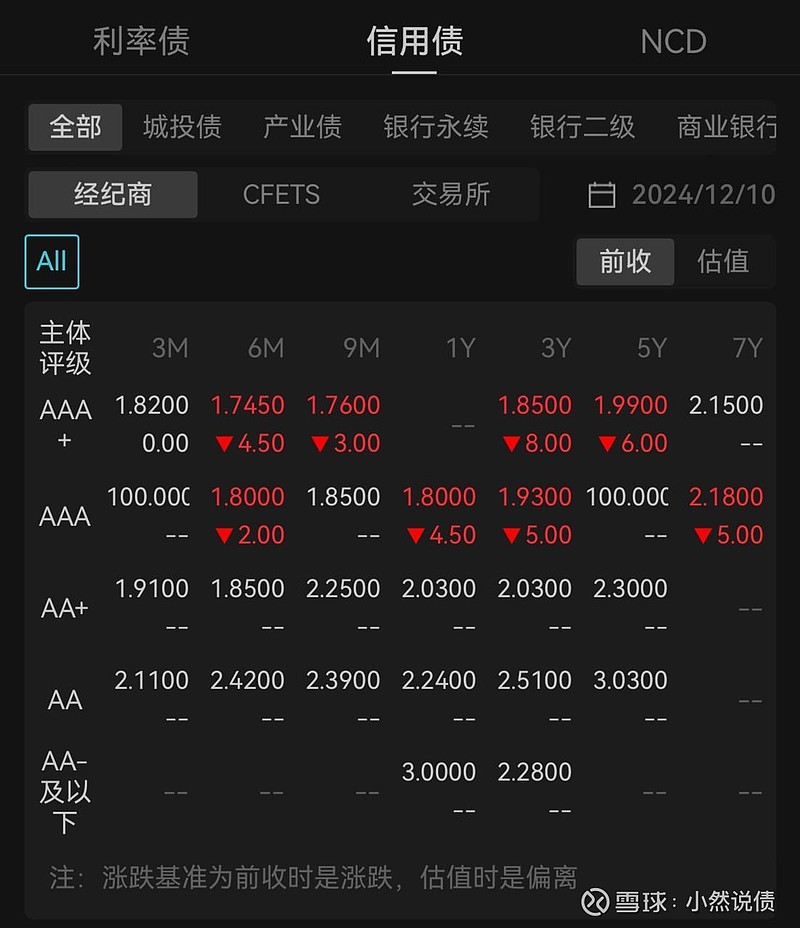Select the 城投债 filter
800x928 pixels.
pos(180,127)
